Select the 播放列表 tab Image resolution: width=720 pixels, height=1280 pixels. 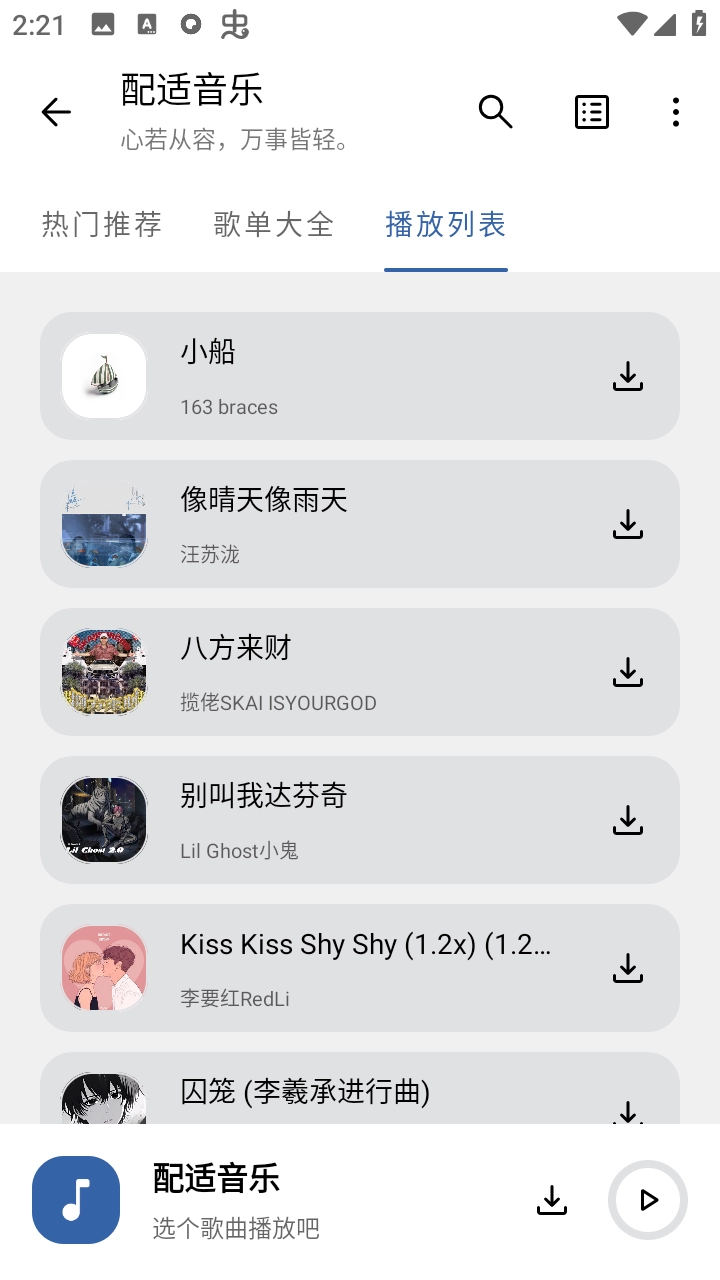click(446, 224)
